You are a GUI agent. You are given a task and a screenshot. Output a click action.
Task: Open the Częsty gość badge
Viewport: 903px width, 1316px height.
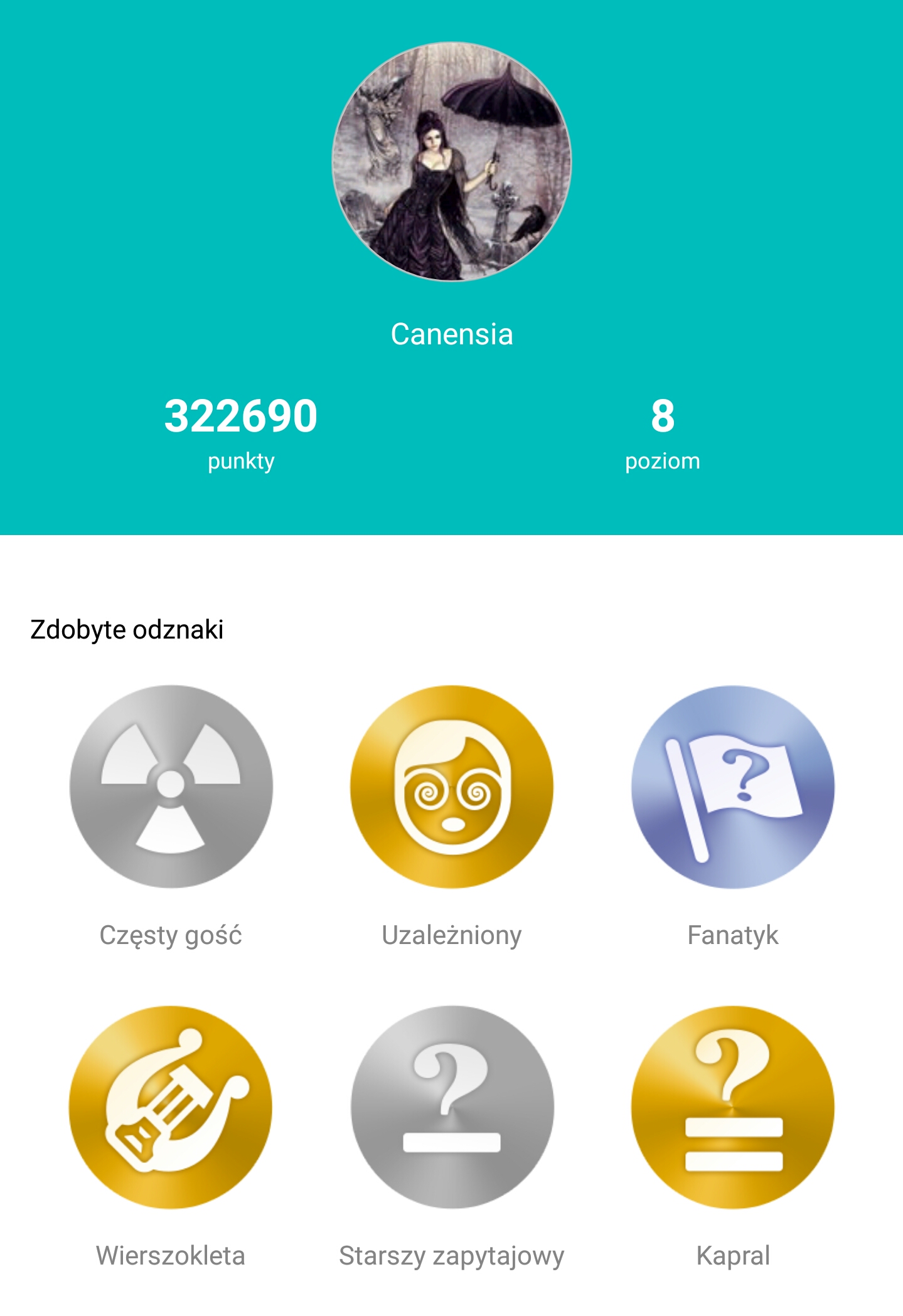pyautogui.click(x=171, y=787)
